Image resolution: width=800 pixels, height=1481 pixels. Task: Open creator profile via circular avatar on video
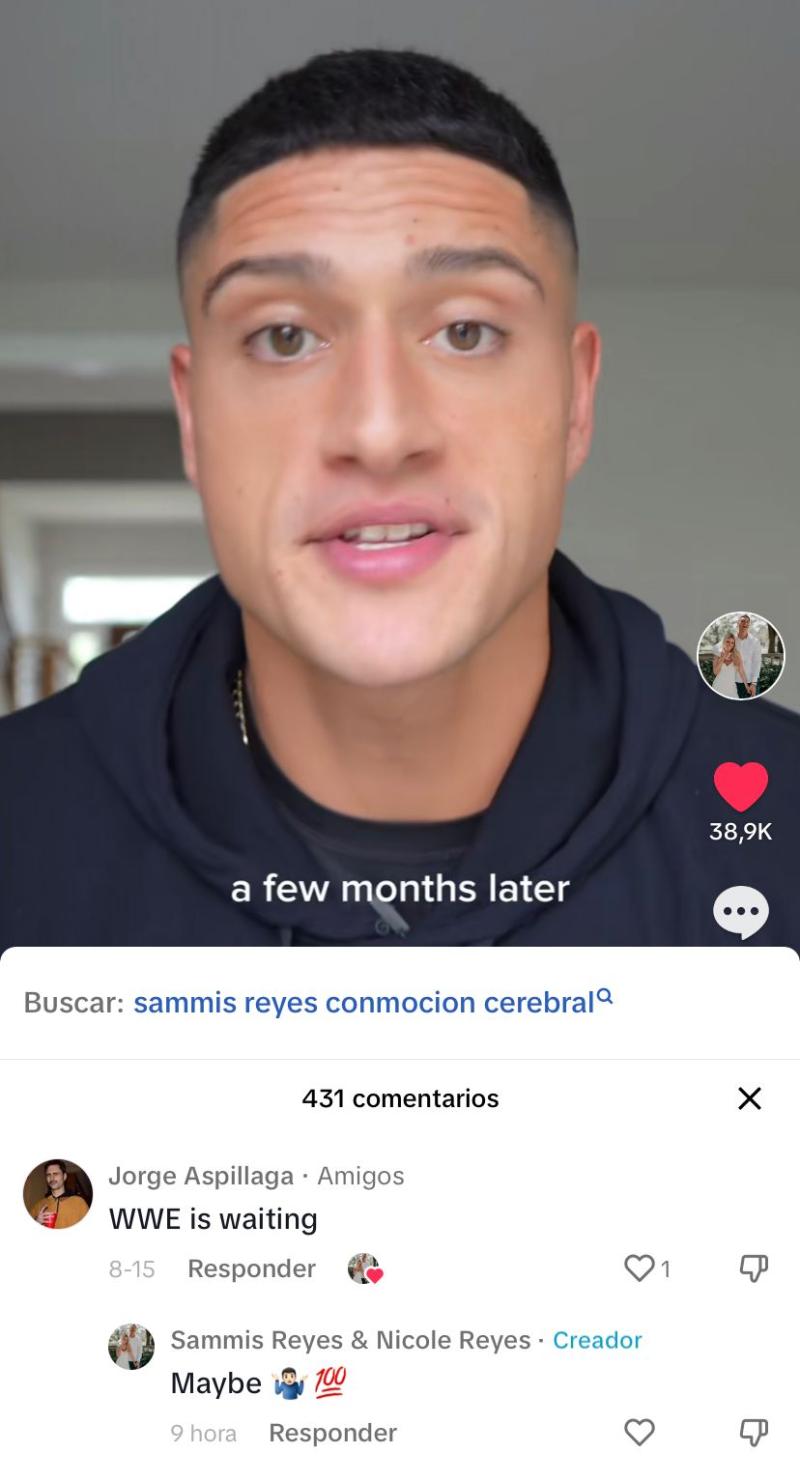point(740,655)
